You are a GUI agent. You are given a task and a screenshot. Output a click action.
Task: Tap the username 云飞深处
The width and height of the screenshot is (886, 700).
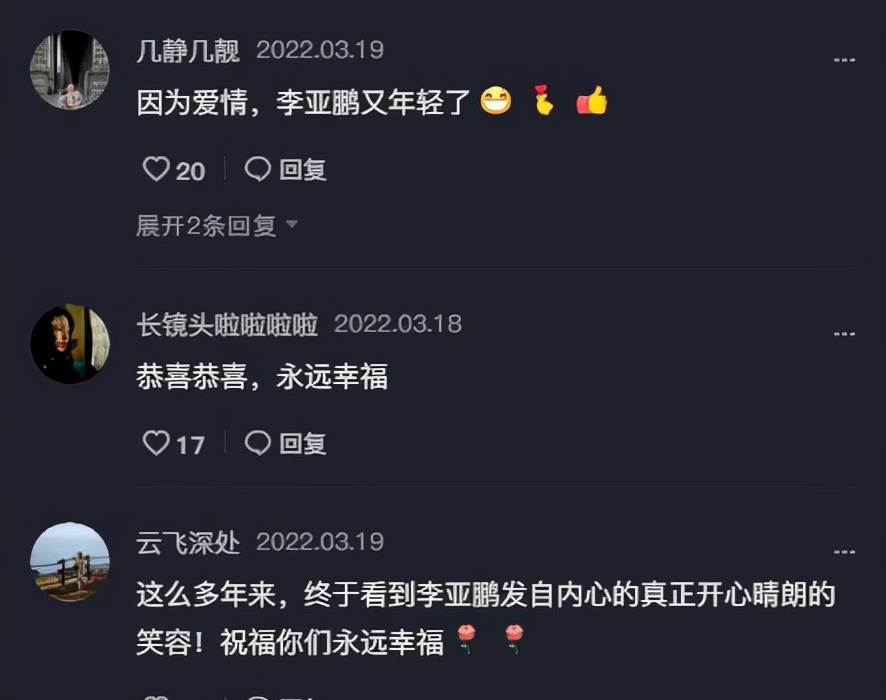point(188,542)
